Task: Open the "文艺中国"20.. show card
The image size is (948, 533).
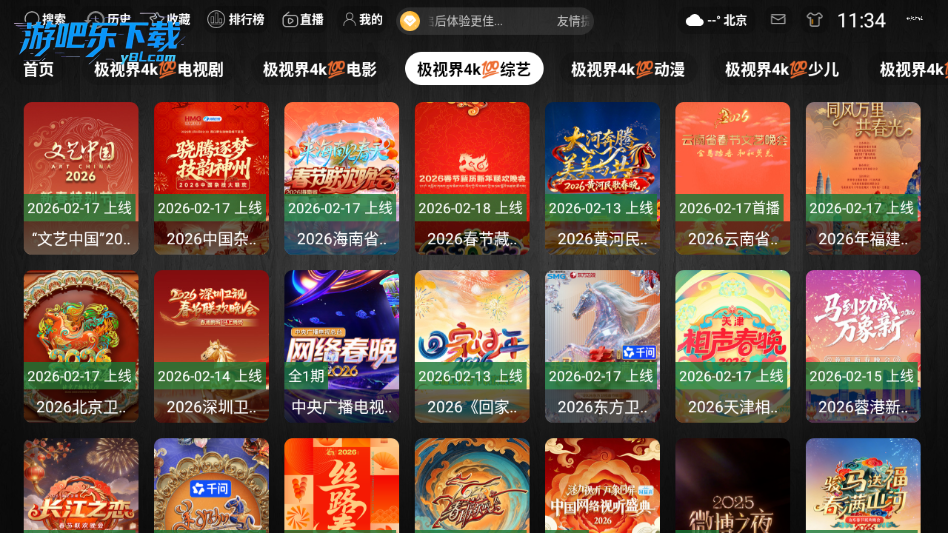Action: click(81, 178)
